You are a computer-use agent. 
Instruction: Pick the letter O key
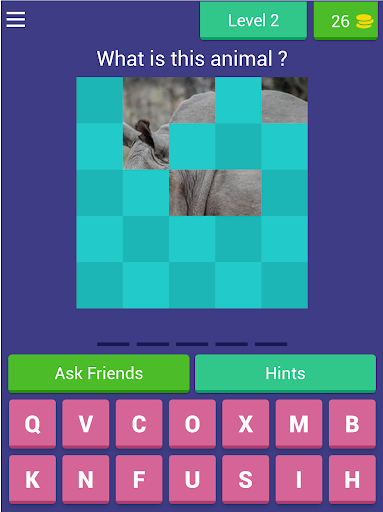tap(192, 424)
